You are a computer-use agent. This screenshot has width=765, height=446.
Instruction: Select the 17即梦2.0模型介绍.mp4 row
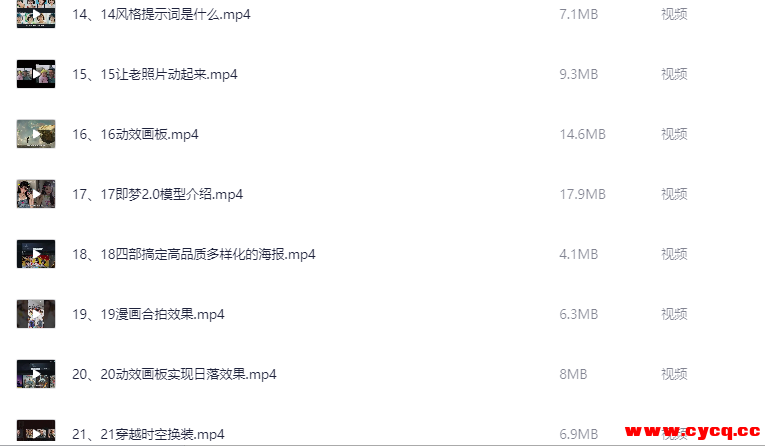point(157,194)
